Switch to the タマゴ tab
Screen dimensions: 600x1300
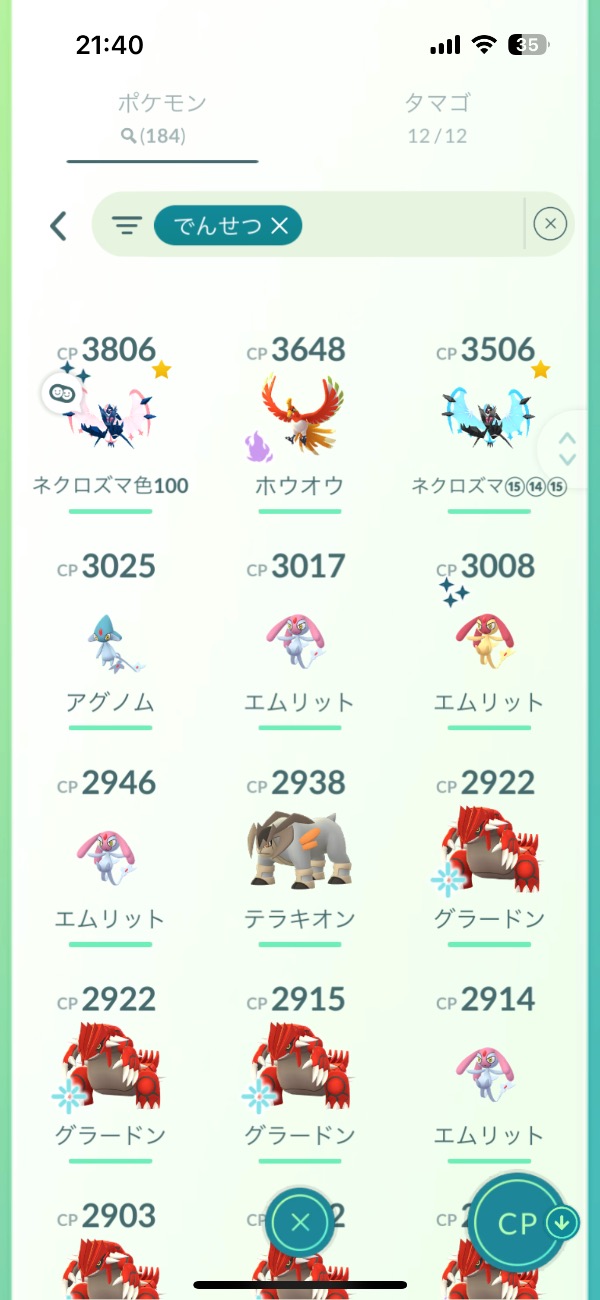coord(437,118)
